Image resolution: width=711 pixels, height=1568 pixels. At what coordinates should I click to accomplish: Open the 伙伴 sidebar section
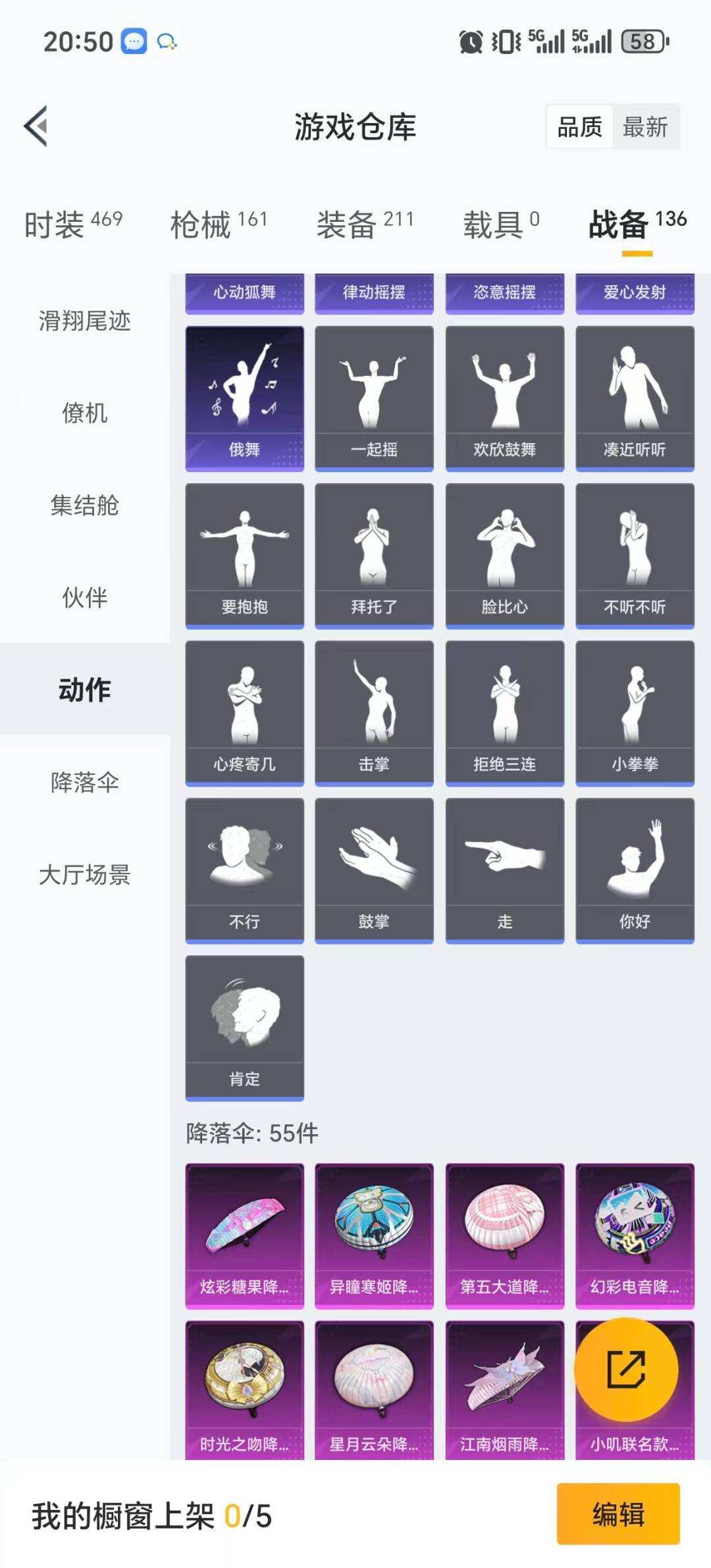(x=86, y=599)
